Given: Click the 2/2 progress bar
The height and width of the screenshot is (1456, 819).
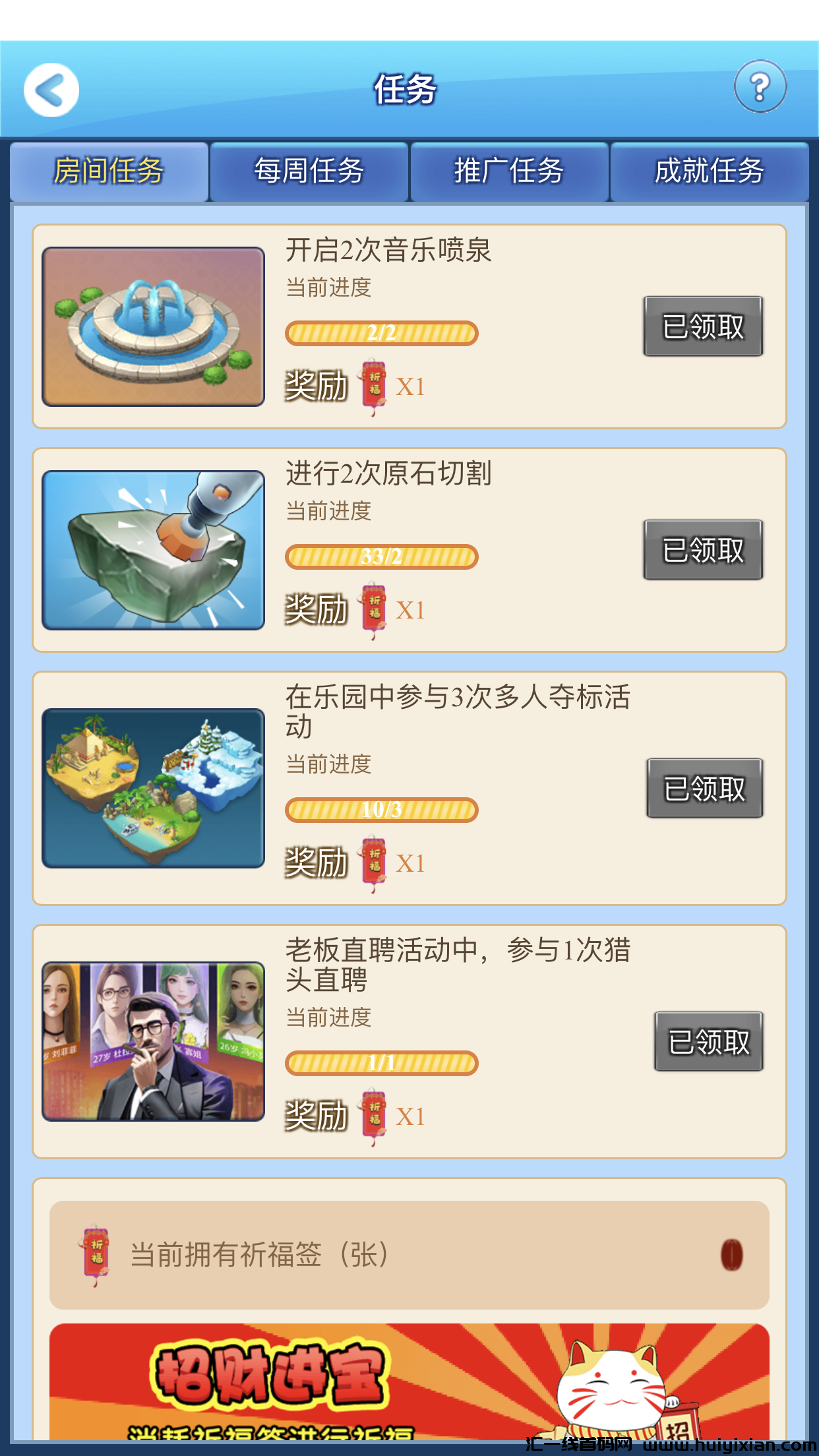Looking at the screenshot, I should [382, 334].
